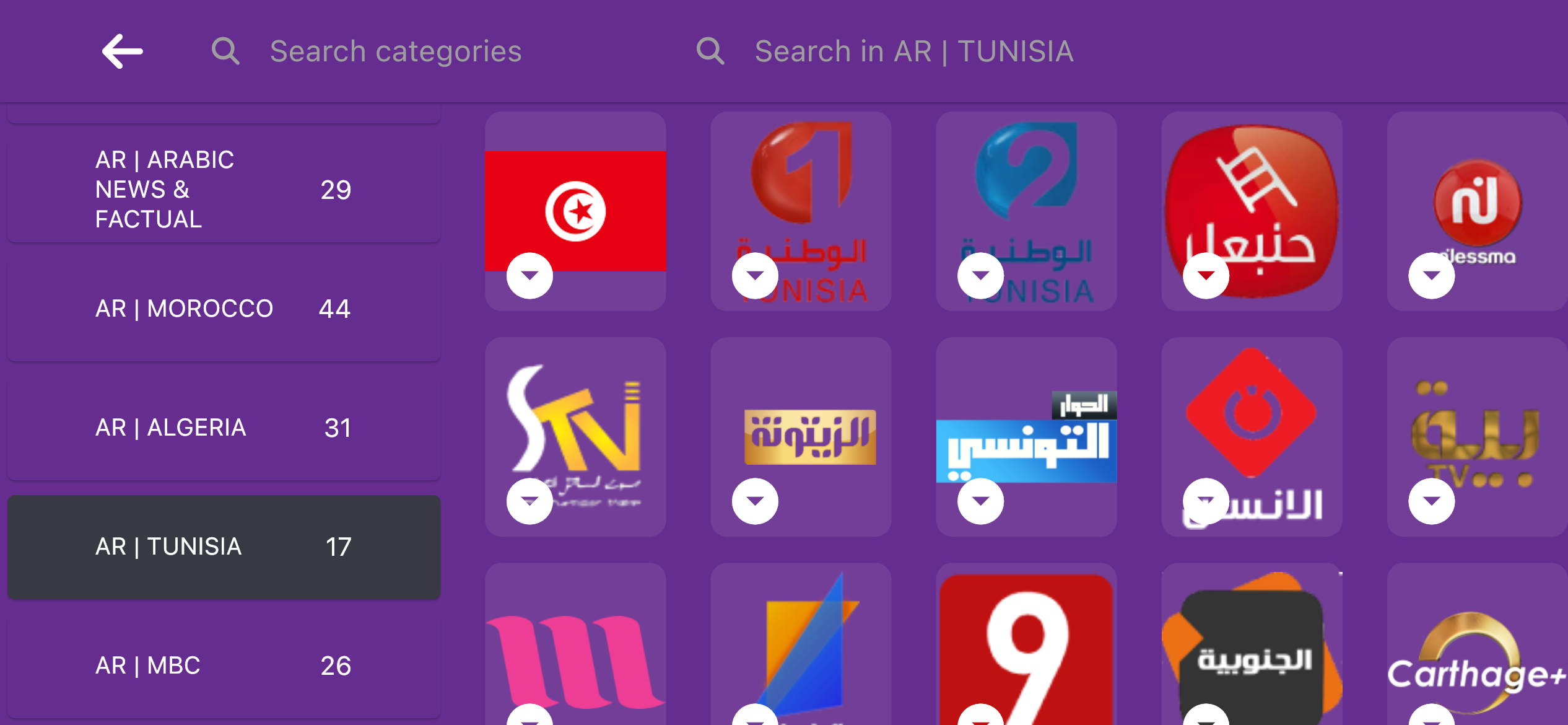Tap the Search in AR | TUNISIA field

(913, 51)
